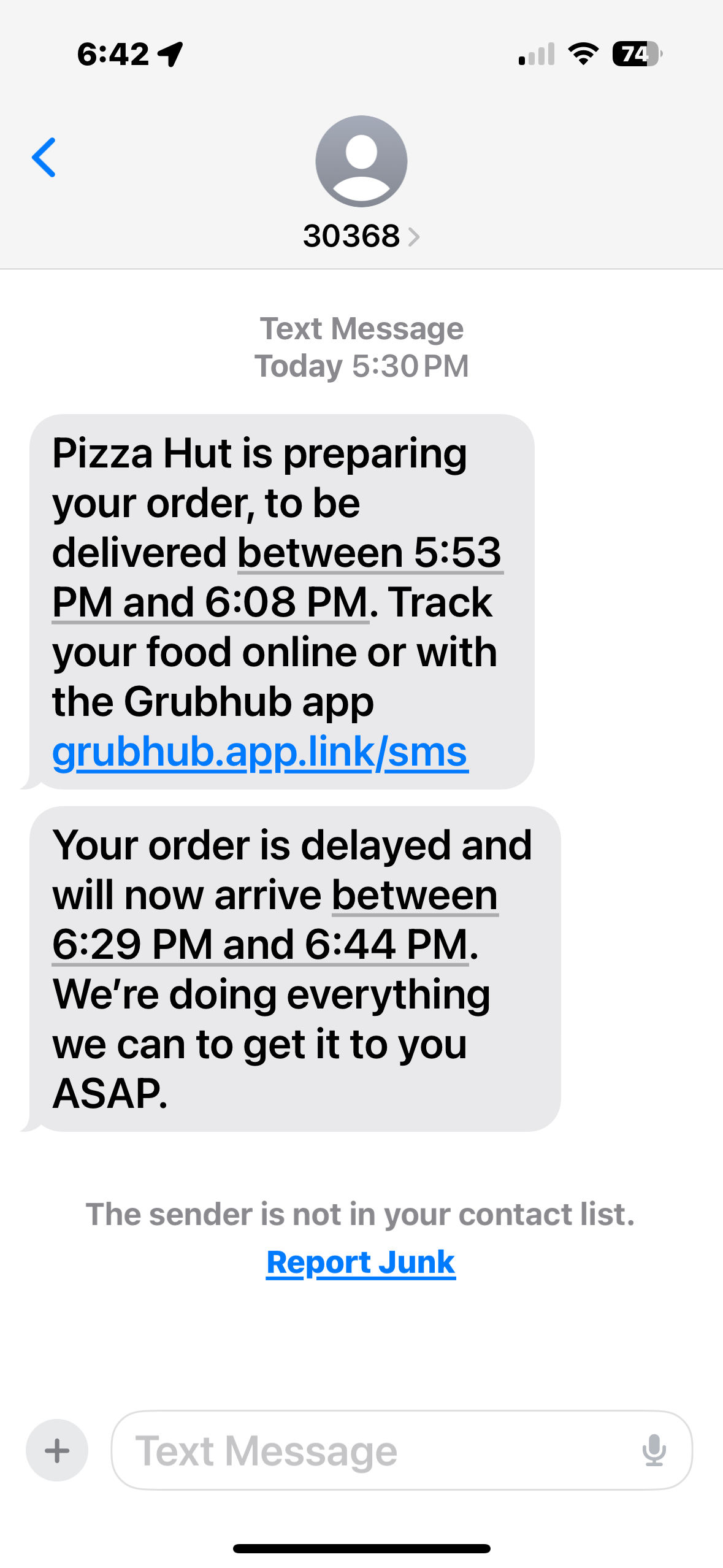Image resolution: width=723 pixels, height=1568 pixels.
Task: Tap the battery indicator showing 74
Action: 635,54
